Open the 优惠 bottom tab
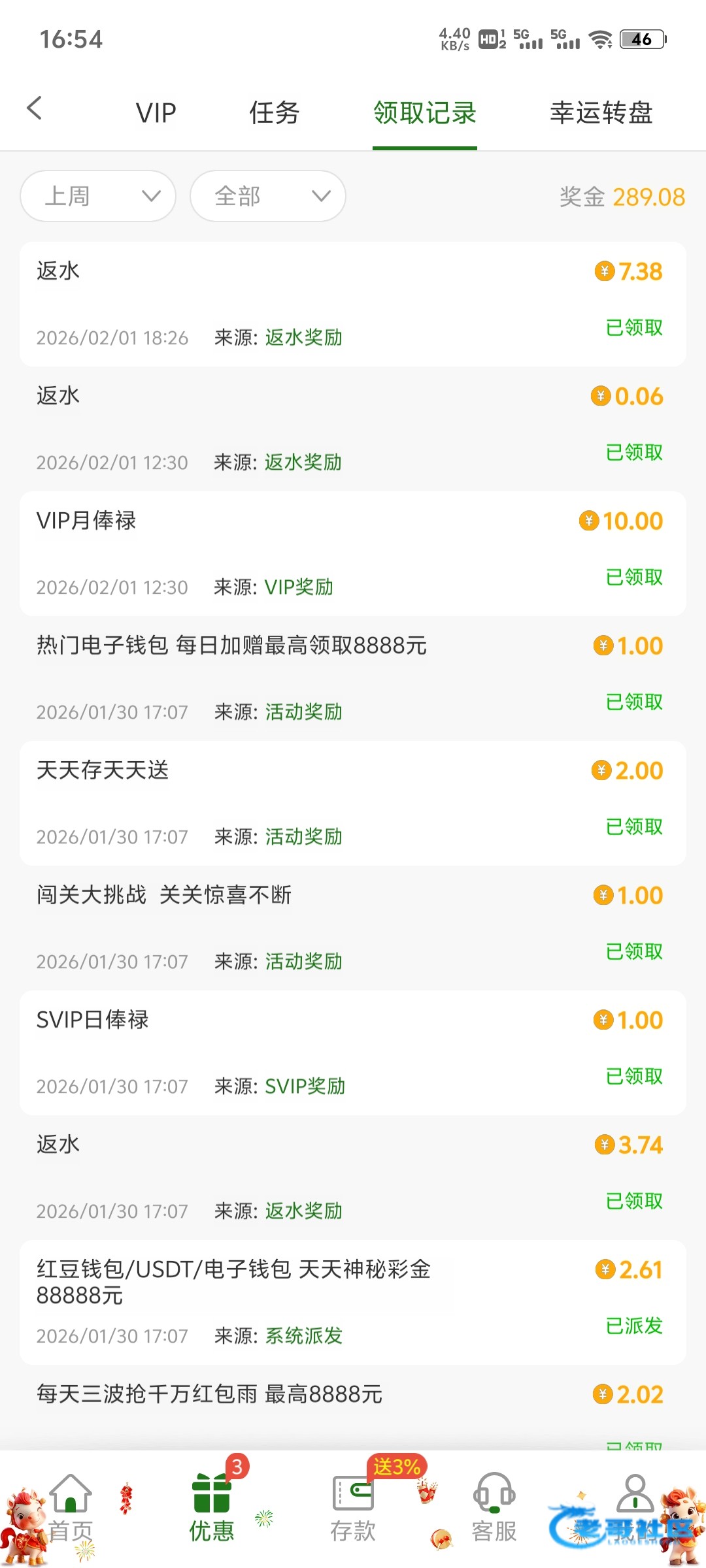Screen dimensions: 706x1568 pyautogui.click(x=212, y=1507)
